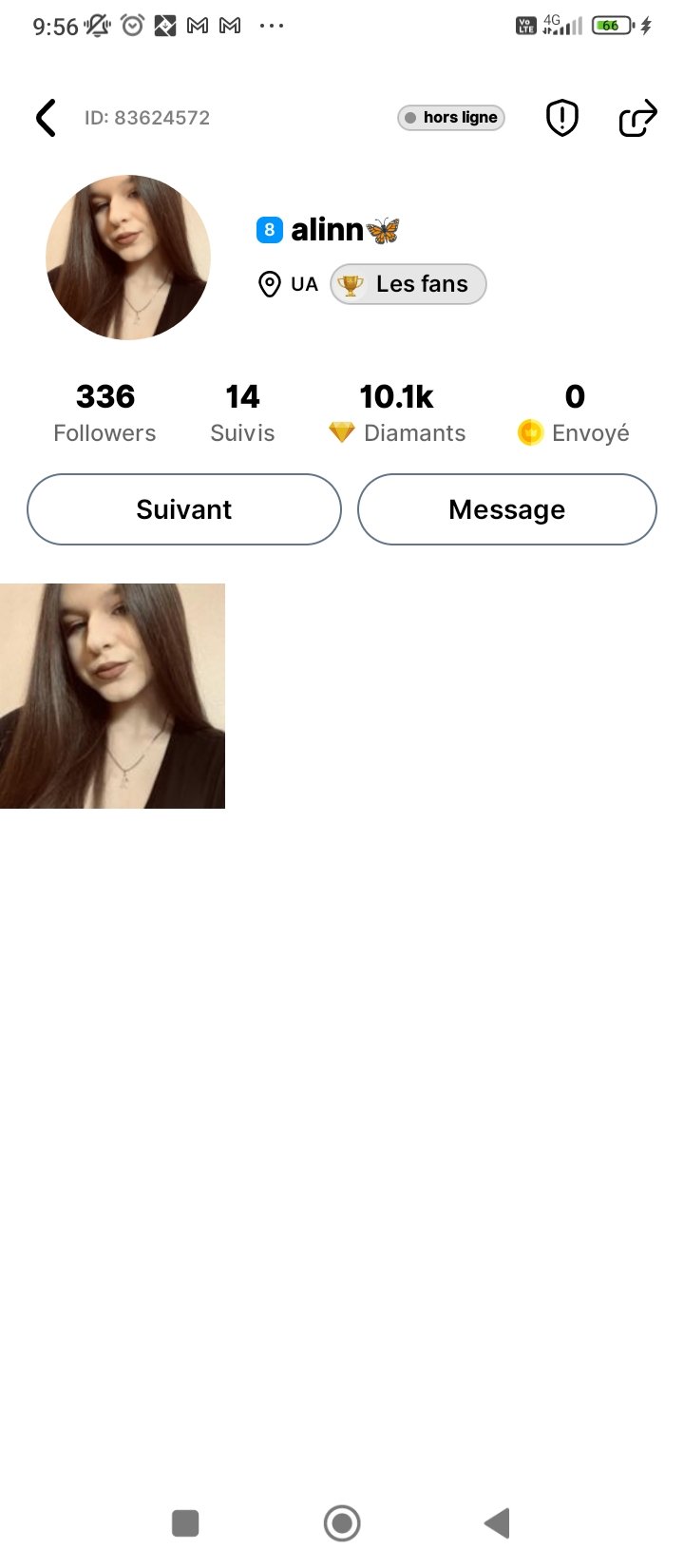This screenshot has height=1568, width=684.
Task: Go to the system home screen
Action: 342,1523
